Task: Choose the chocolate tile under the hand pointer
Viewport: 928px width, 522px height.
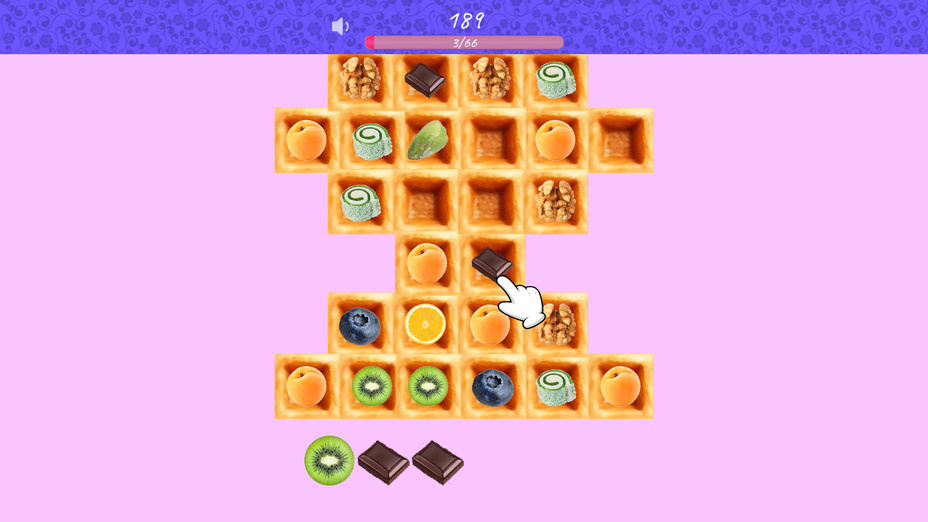Action: click(490, 262)
